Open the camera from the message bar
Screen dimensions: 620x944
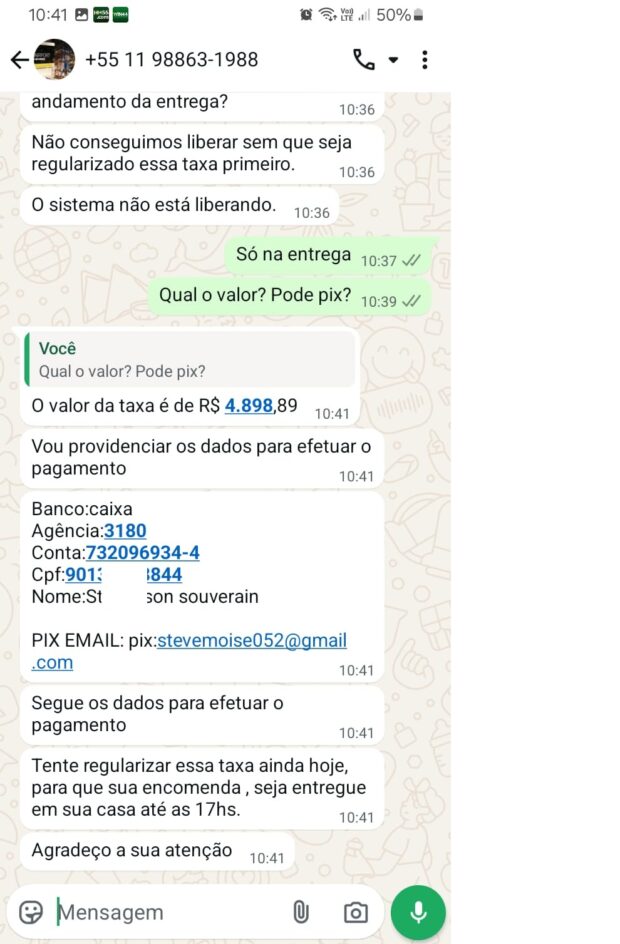click(354, 912)
